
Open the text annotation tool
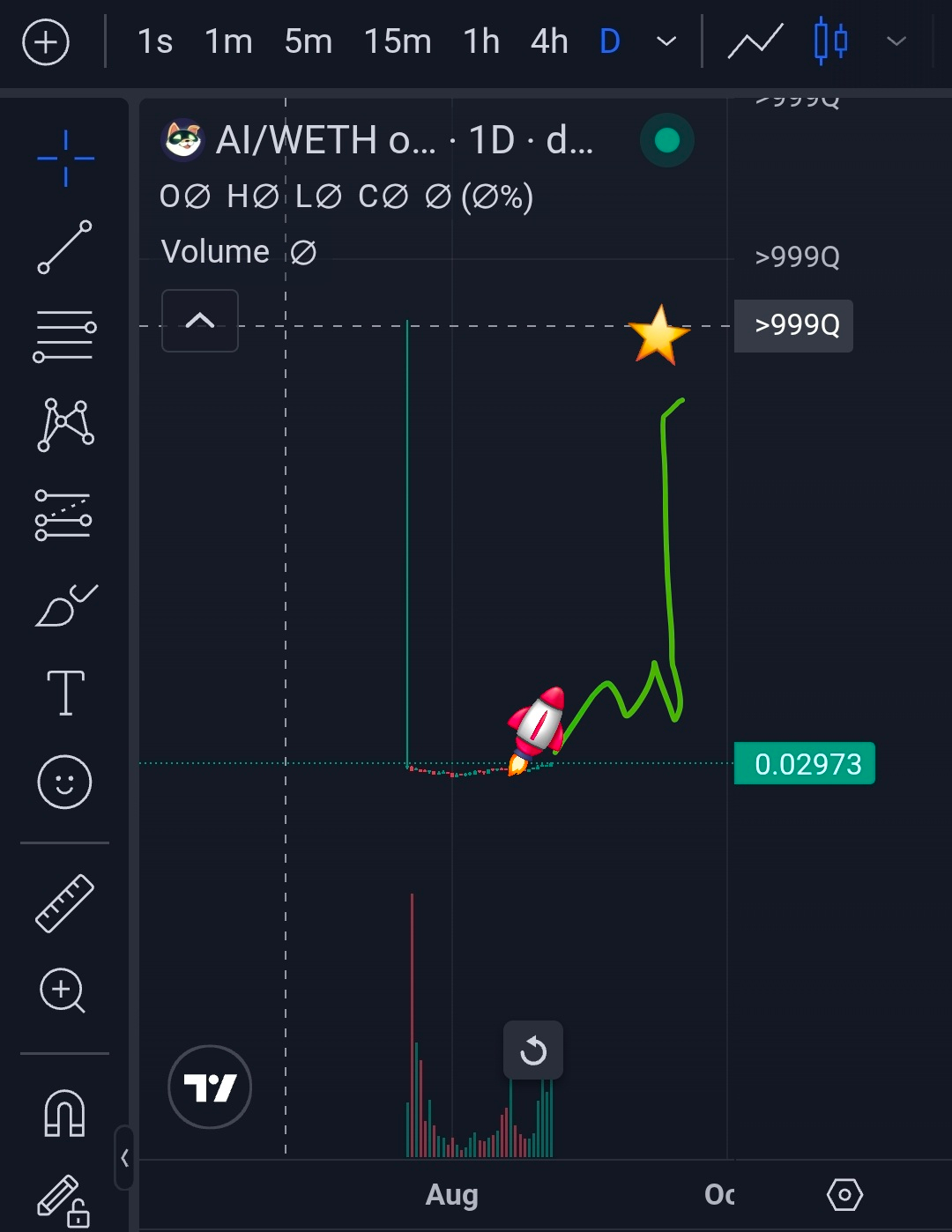pos(65,692)
